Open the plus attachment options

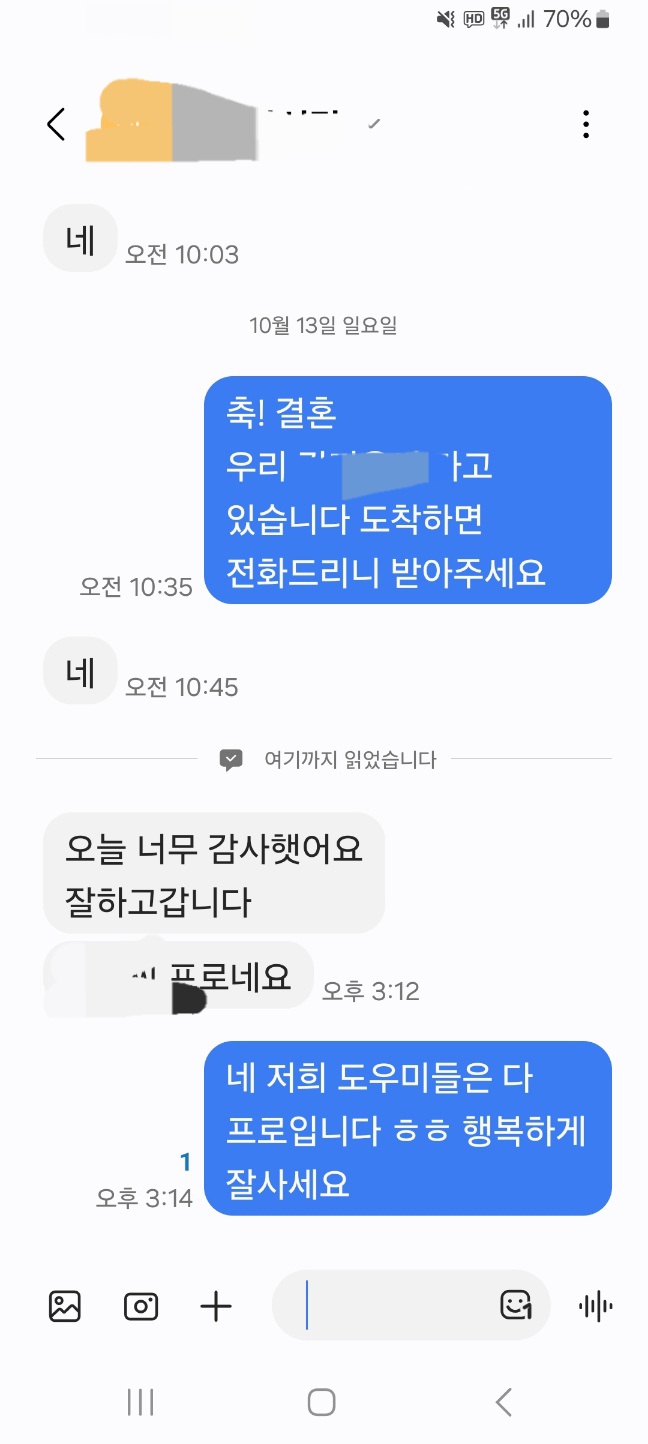216,1306
